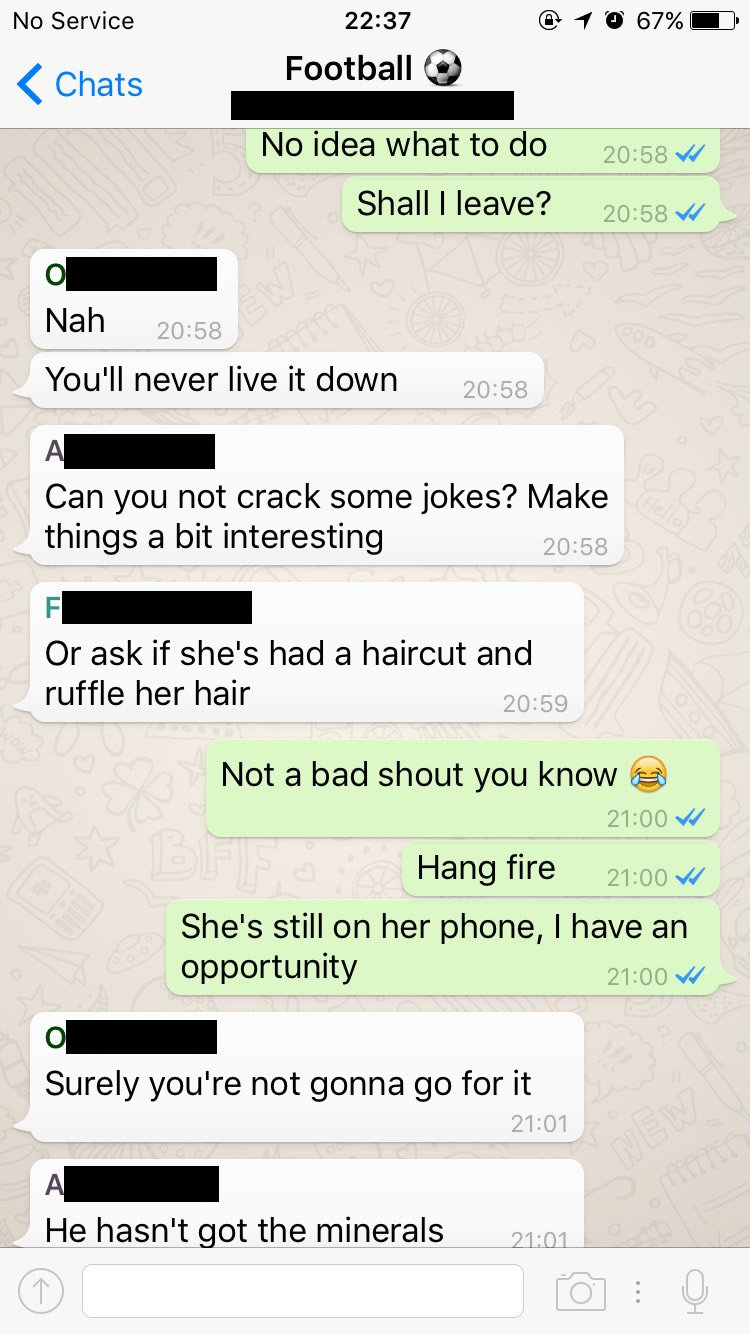The width and height of the screenshot is (750, 1334).
Task: Open the attachment upload arrow
Action: (x=41, y=1292)
